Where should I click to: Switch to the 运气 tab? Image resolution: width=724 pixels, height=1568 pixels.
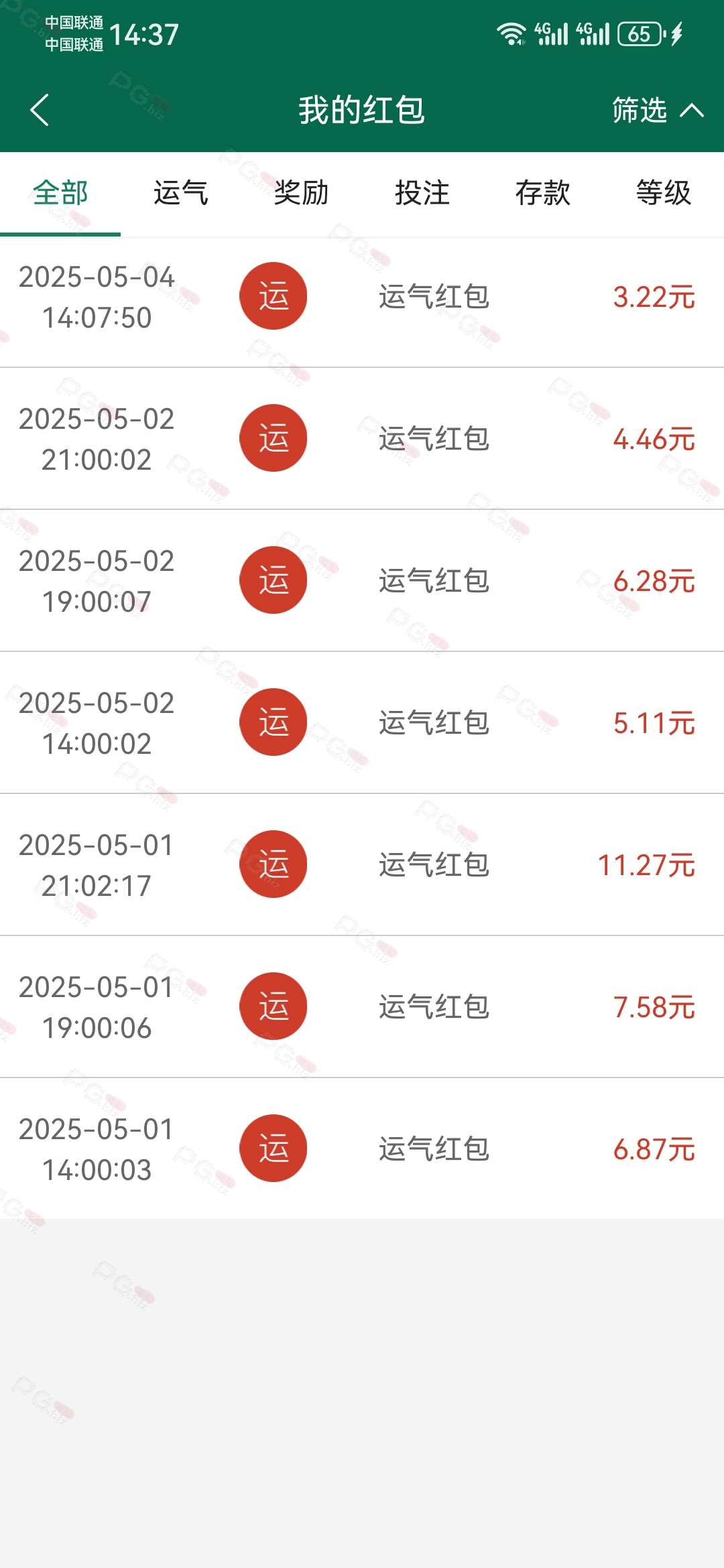tap(181, 194)
